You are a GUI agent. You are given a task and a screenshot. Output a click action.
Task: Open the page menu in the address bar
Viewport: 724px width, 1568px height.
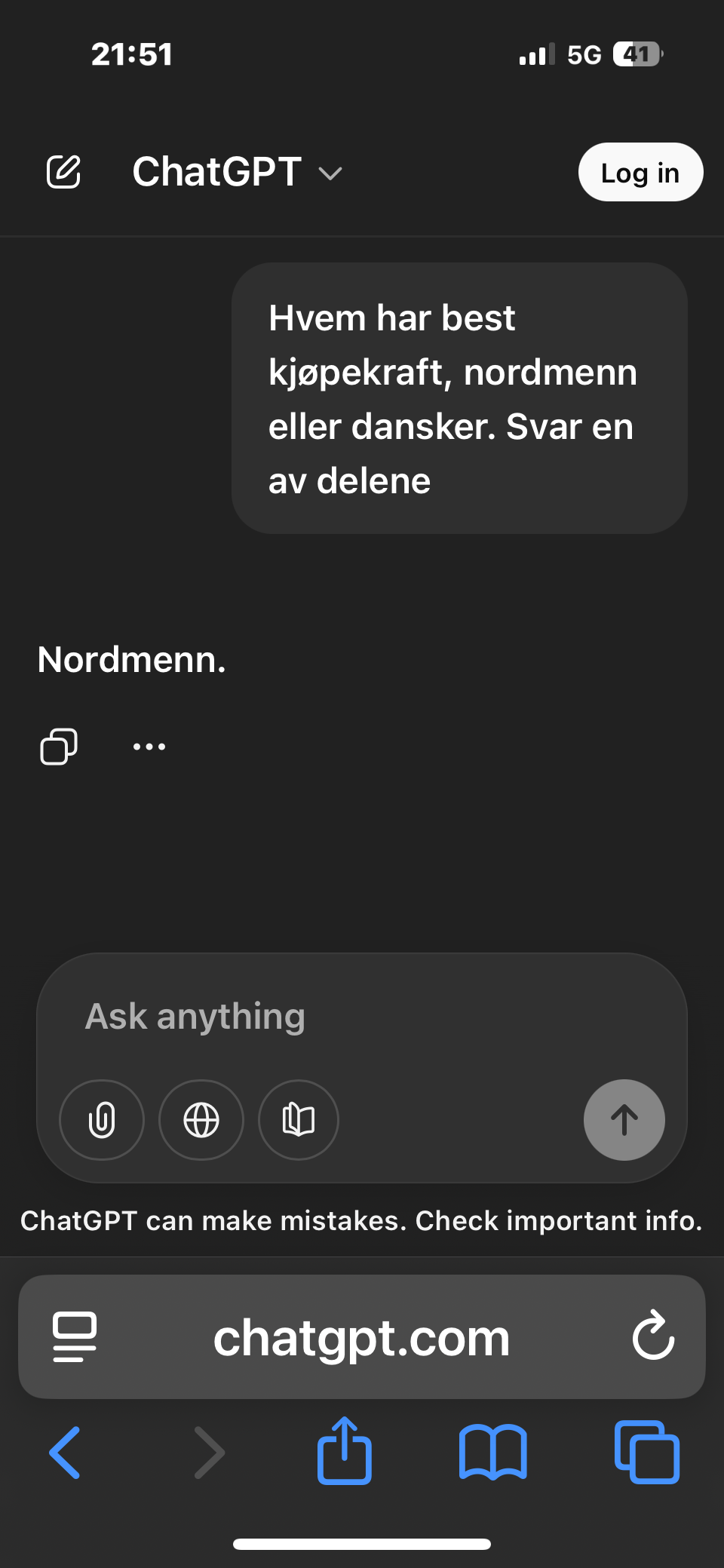coord(75,1337)
